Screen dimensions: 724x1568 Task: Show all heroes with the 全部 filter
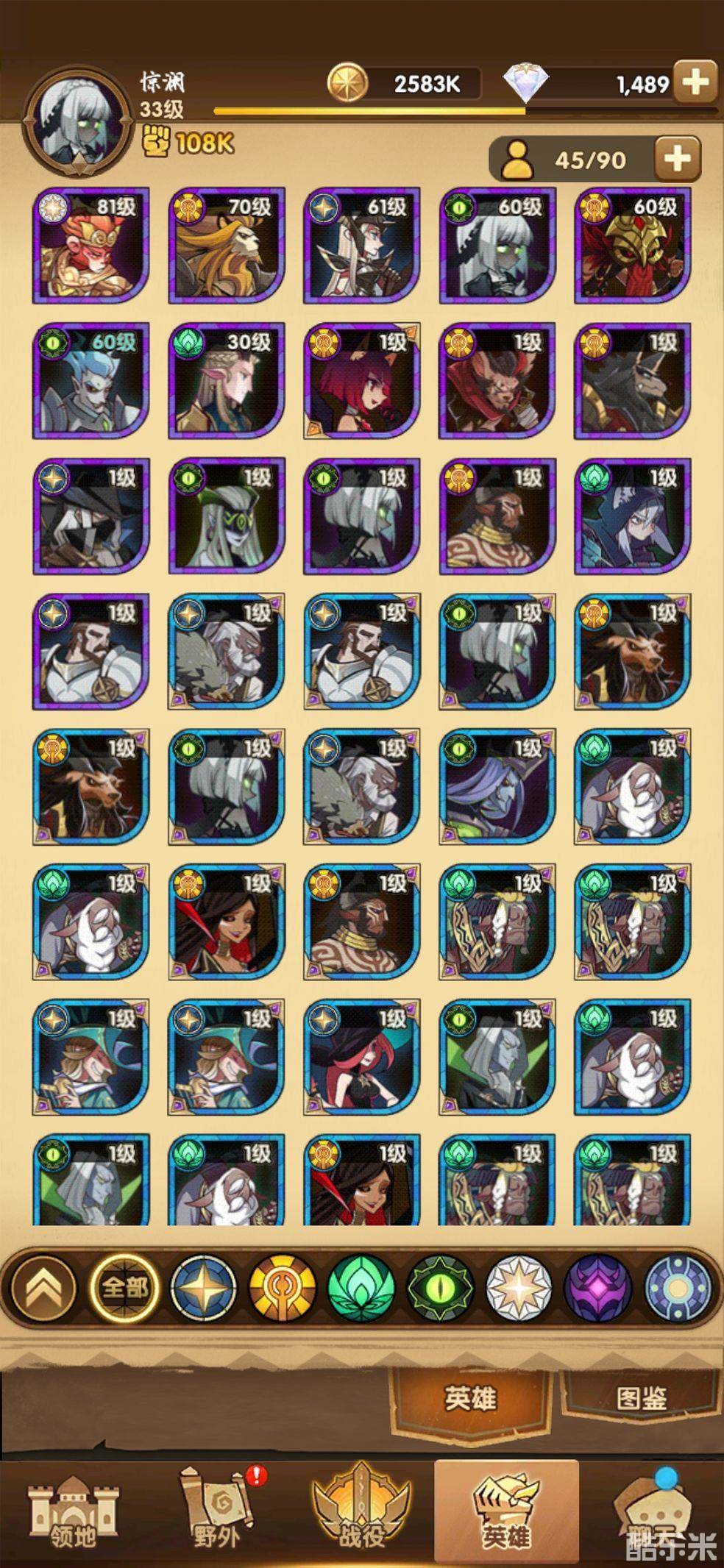pyautogui.click(x=124, y=1288)
